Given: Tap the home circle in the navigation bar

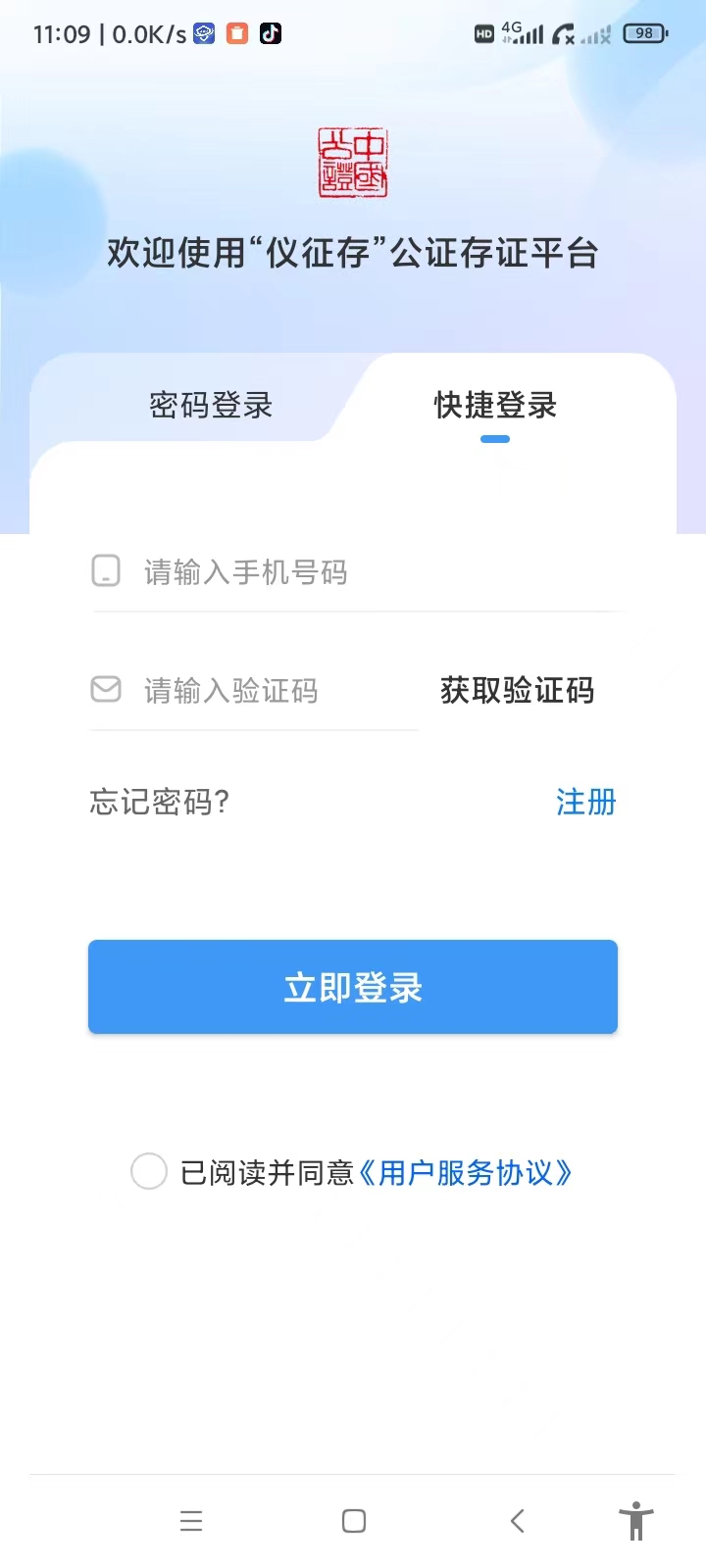Looking at the screenshot, I should point(352,1521).
